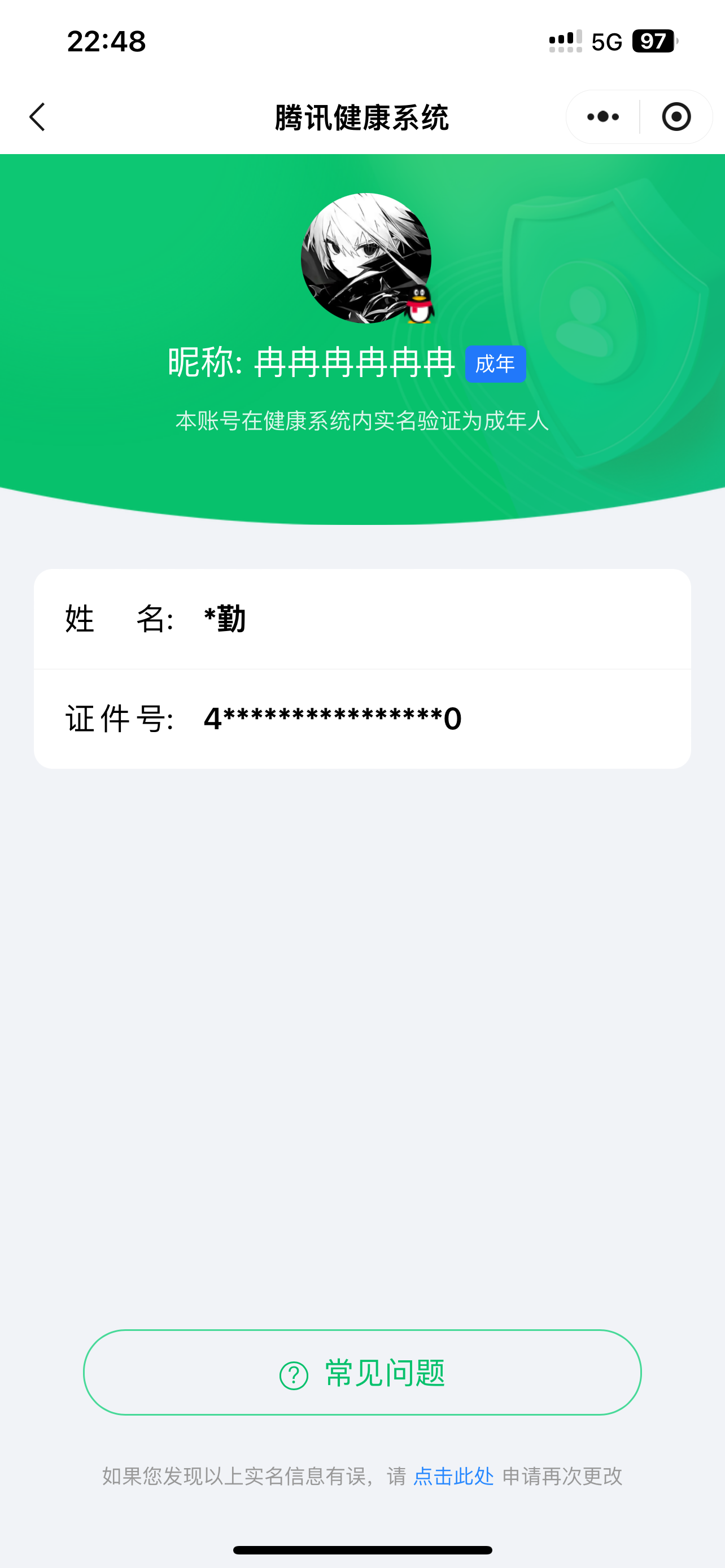Go back using the top-left arrow

click(x=38, y=117)
